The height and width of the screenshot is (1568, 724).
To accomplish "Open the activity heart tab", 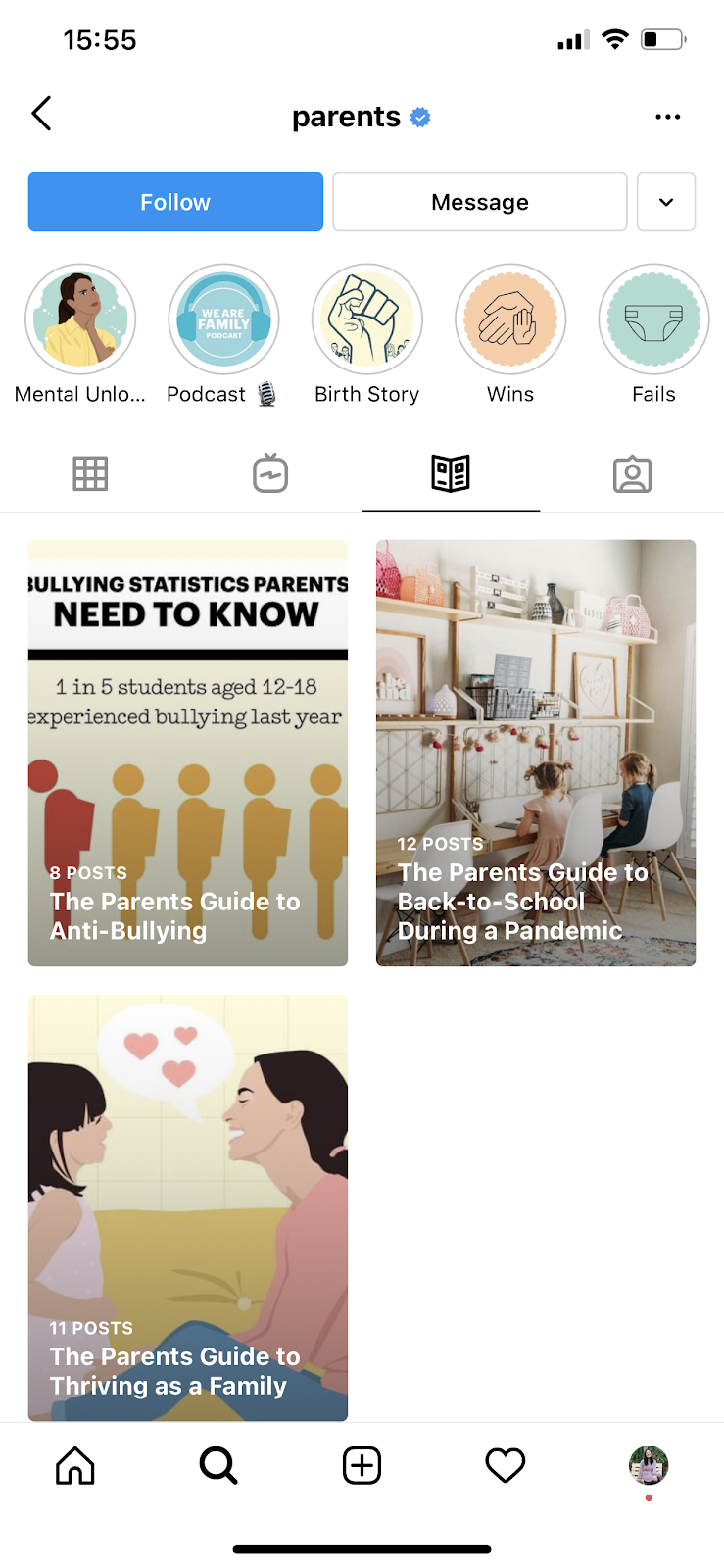I will click(x=506, y=1466).
